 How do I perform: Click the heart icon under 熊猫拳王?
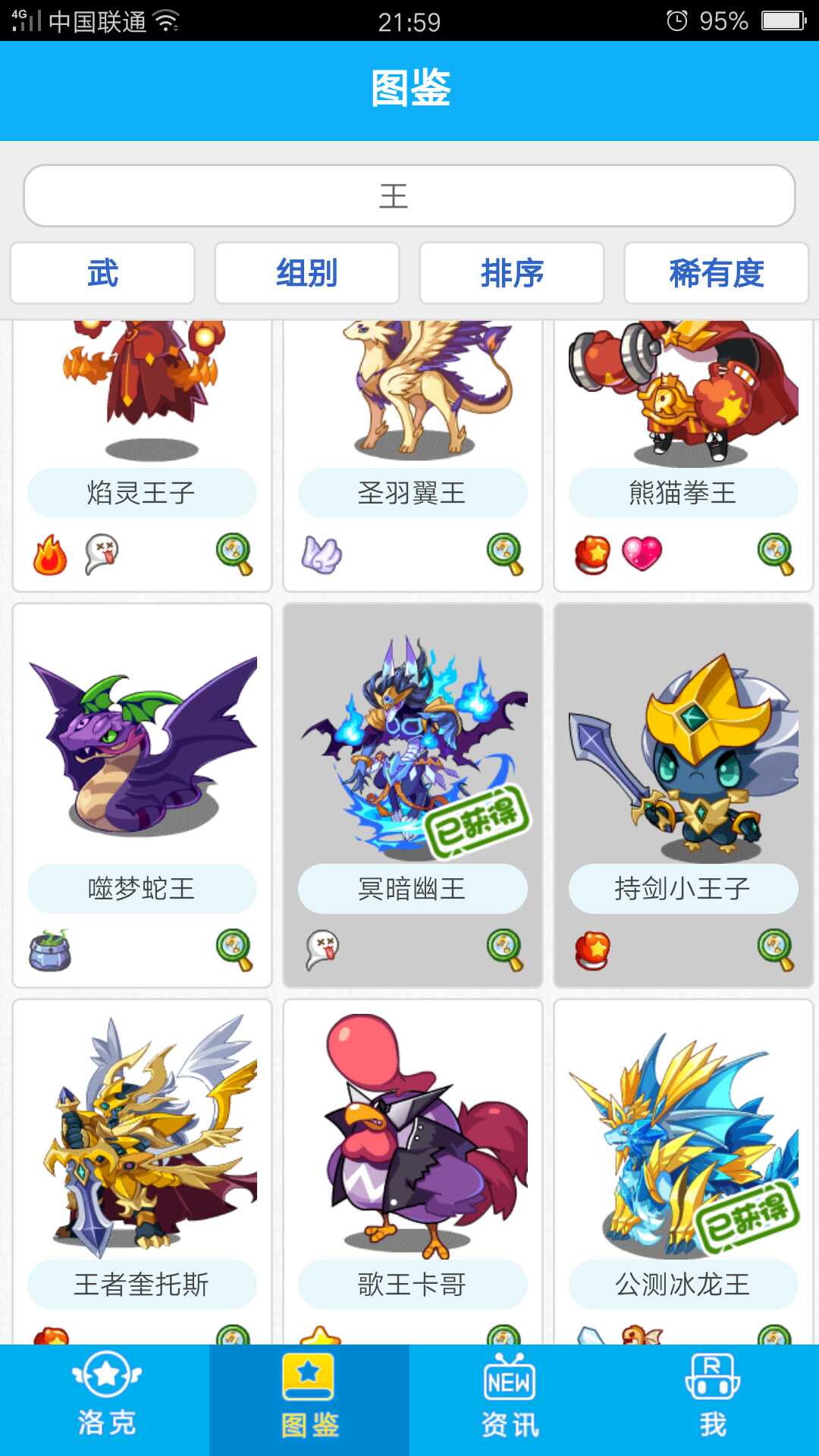641,554
